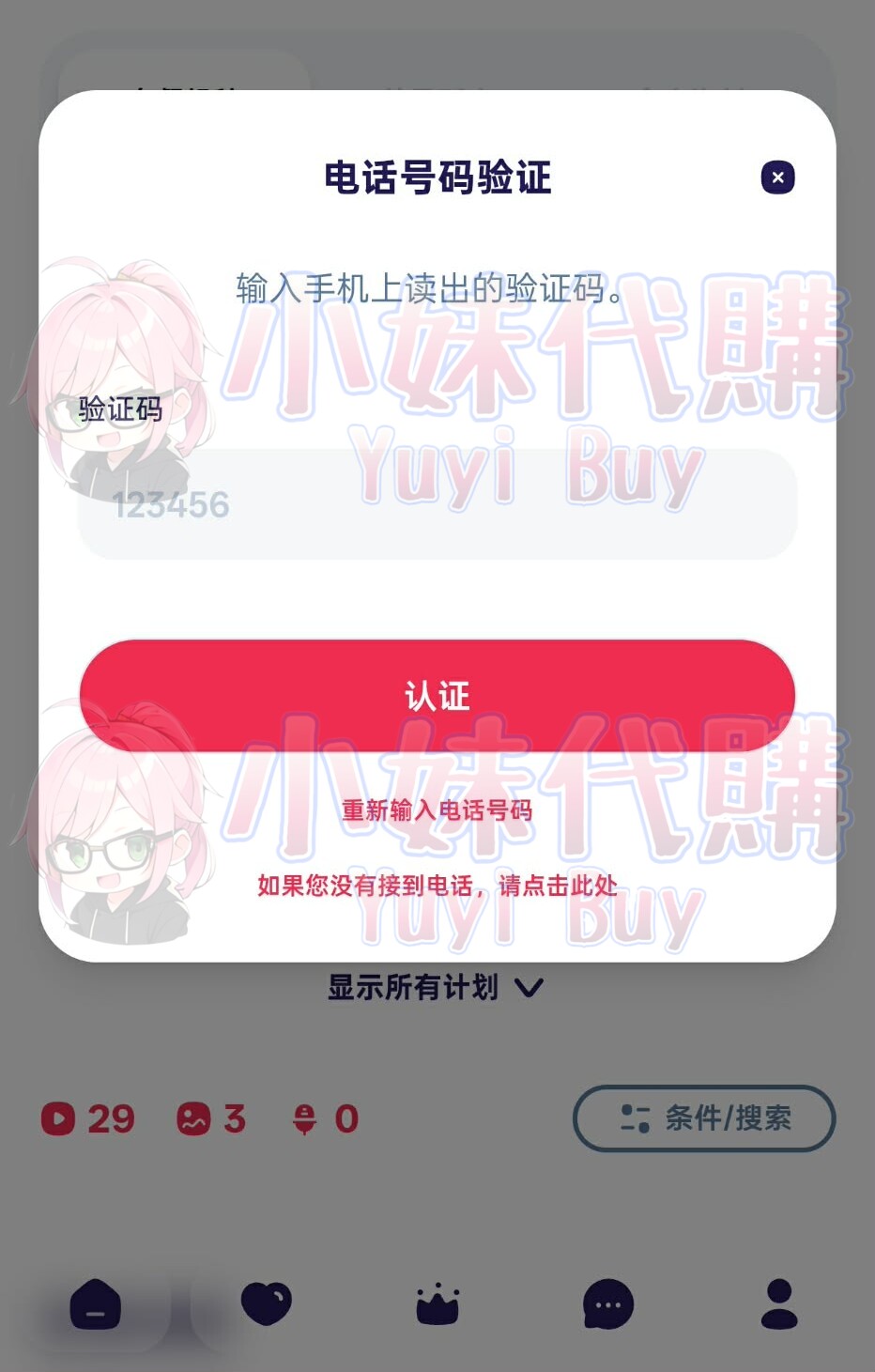Open the 重新输入电话号码 link

[437, 810]
